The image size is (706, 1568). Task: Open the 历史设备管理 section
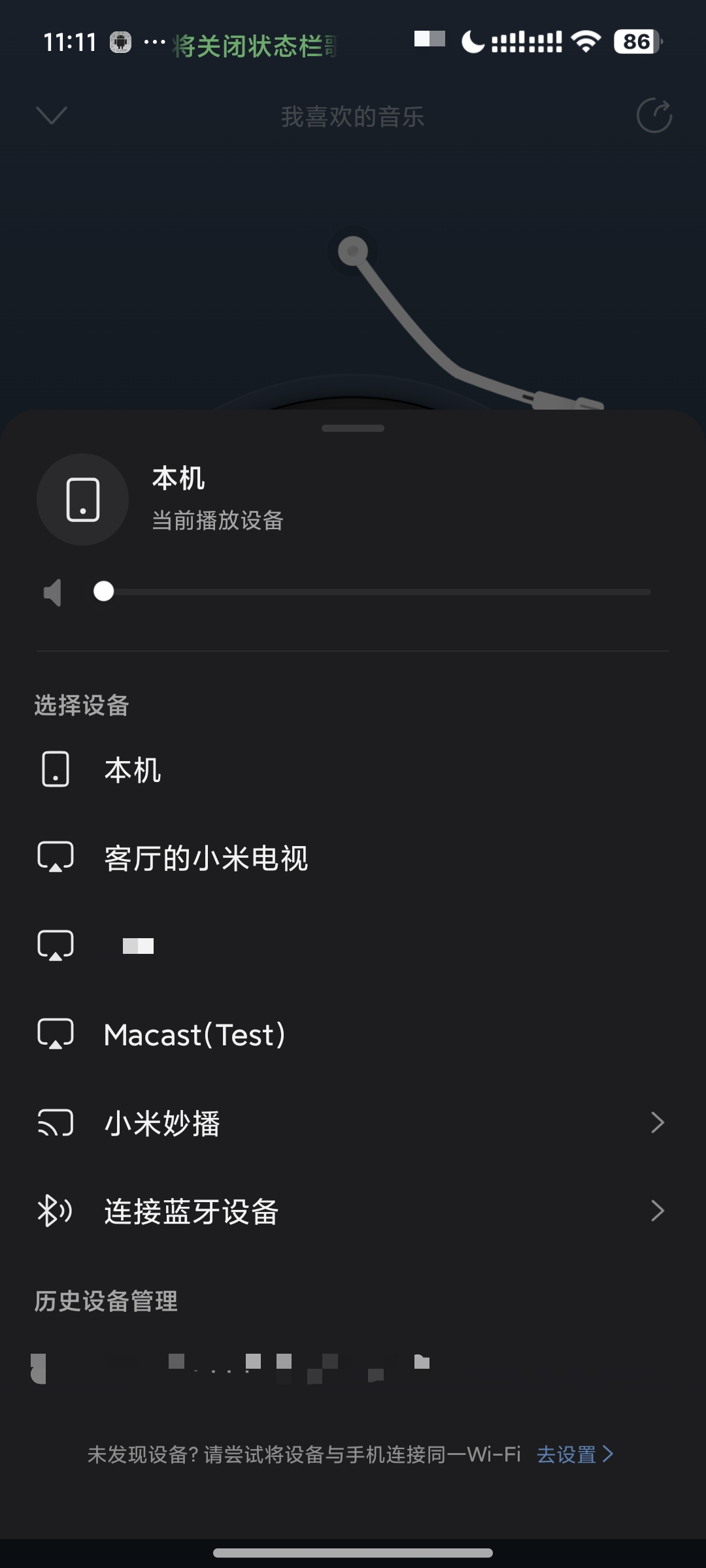coord(105,1301)
